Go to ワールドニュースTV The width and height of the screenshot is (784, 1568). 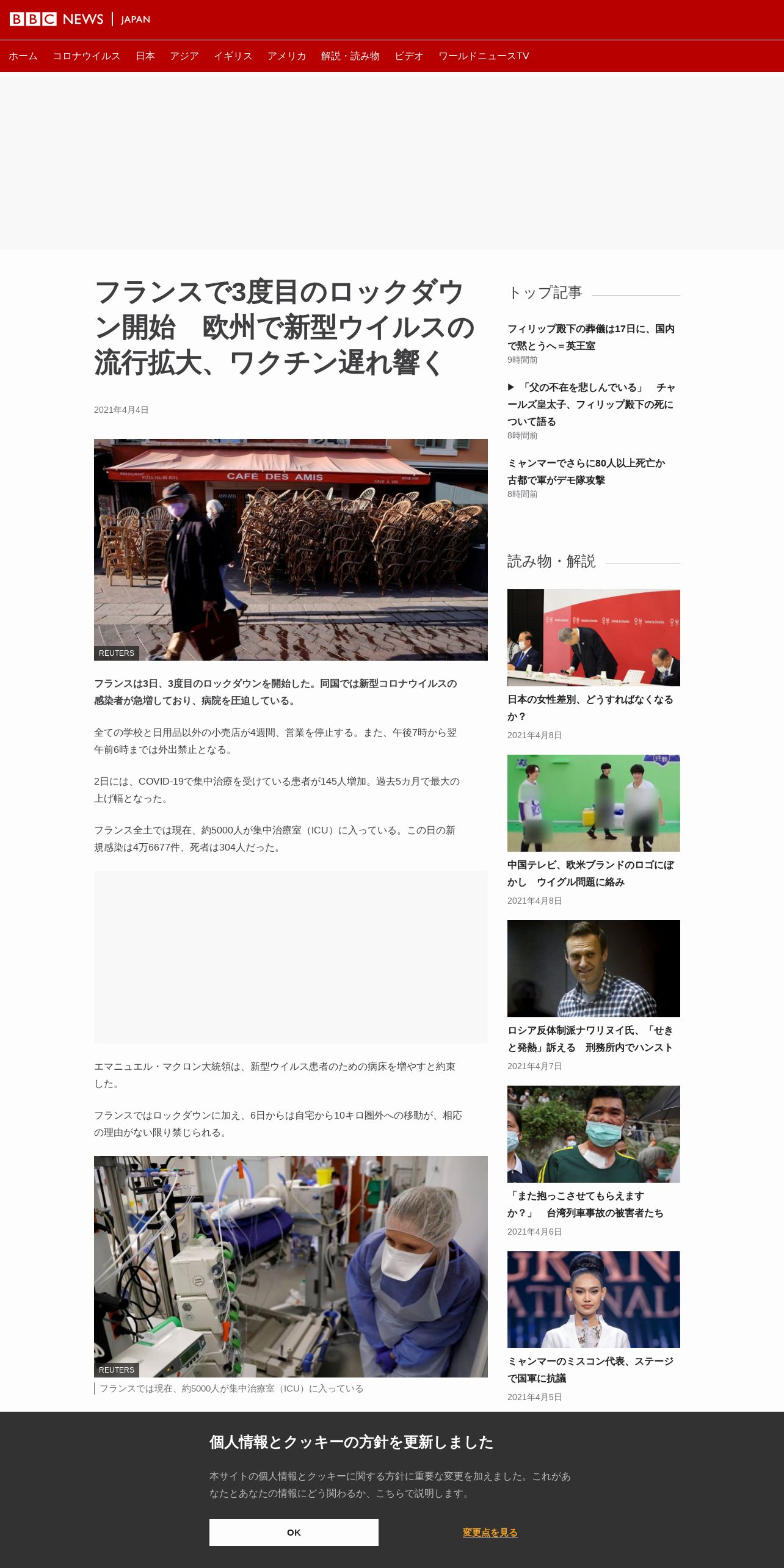(x=484, y=56)
